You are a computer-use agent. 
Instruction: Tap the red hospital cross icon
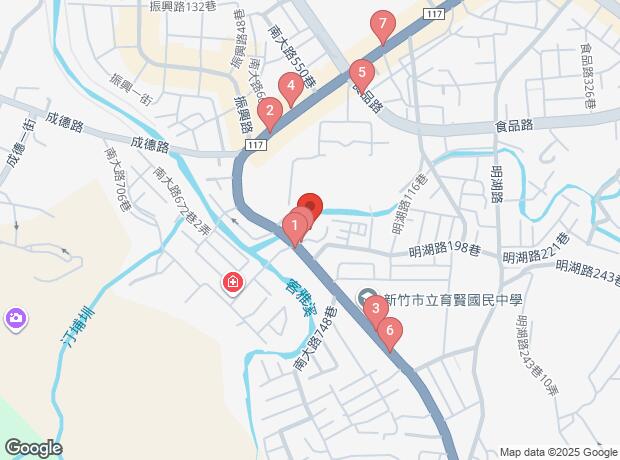(x=233, y=284)
